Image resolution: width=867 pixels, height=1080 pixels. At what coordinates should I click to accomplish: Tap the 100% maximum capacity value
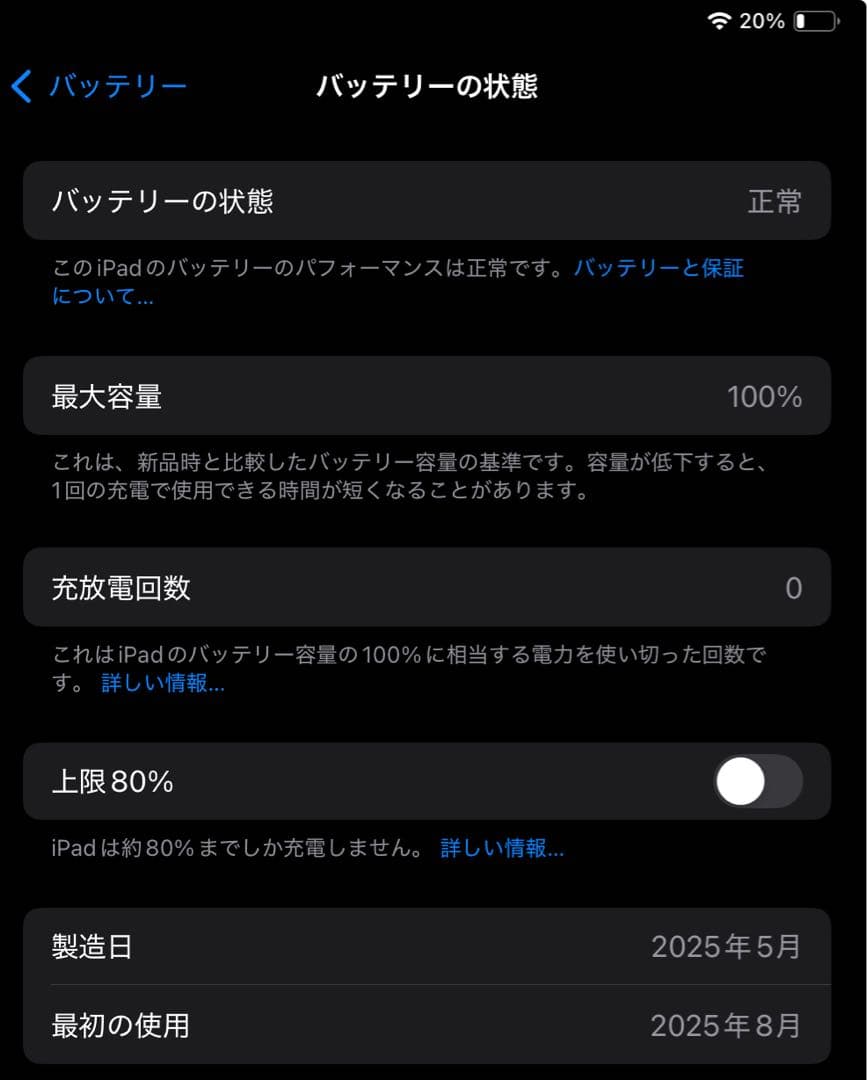pos(764,396)
